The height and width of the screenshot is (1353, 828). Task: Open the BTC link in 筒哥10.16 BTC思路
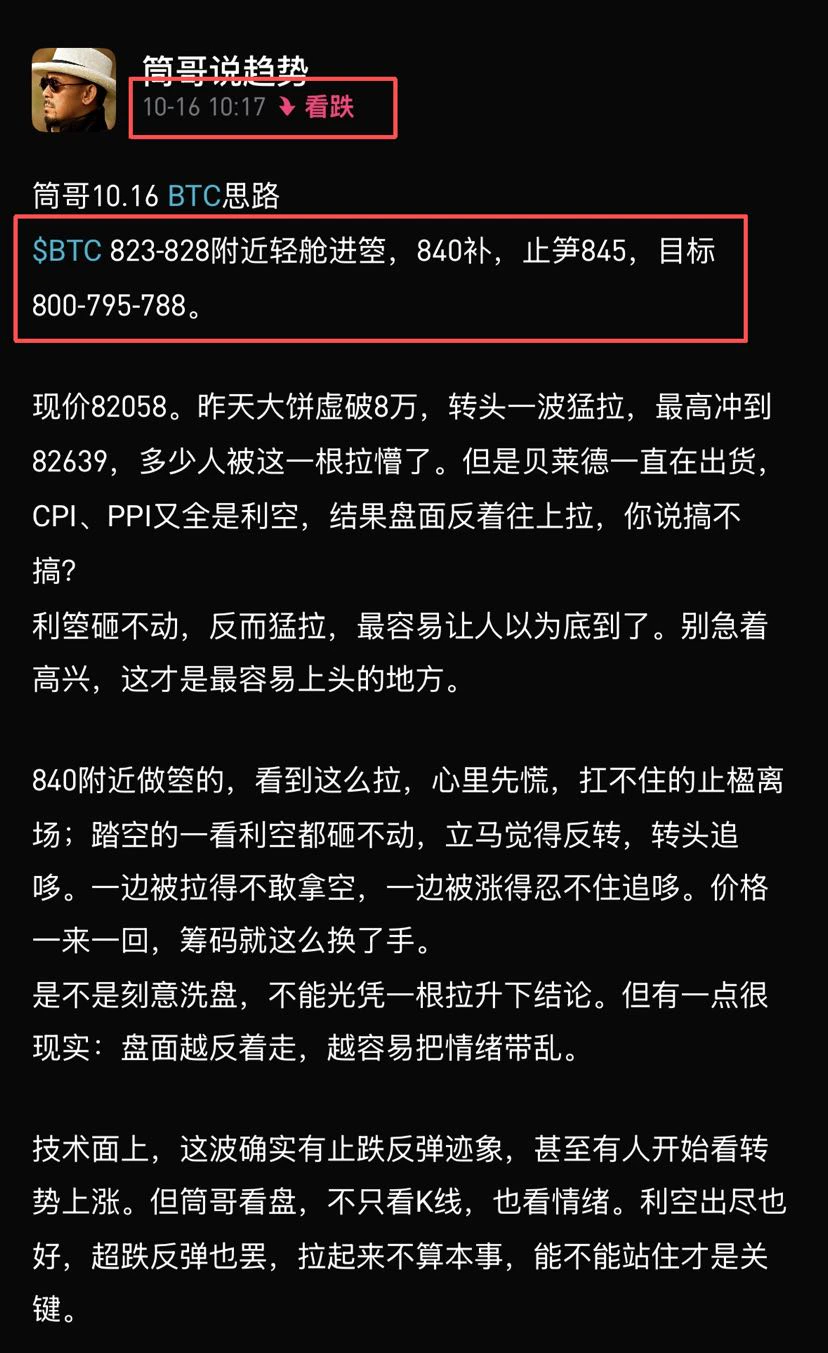[x=194, y=195]
